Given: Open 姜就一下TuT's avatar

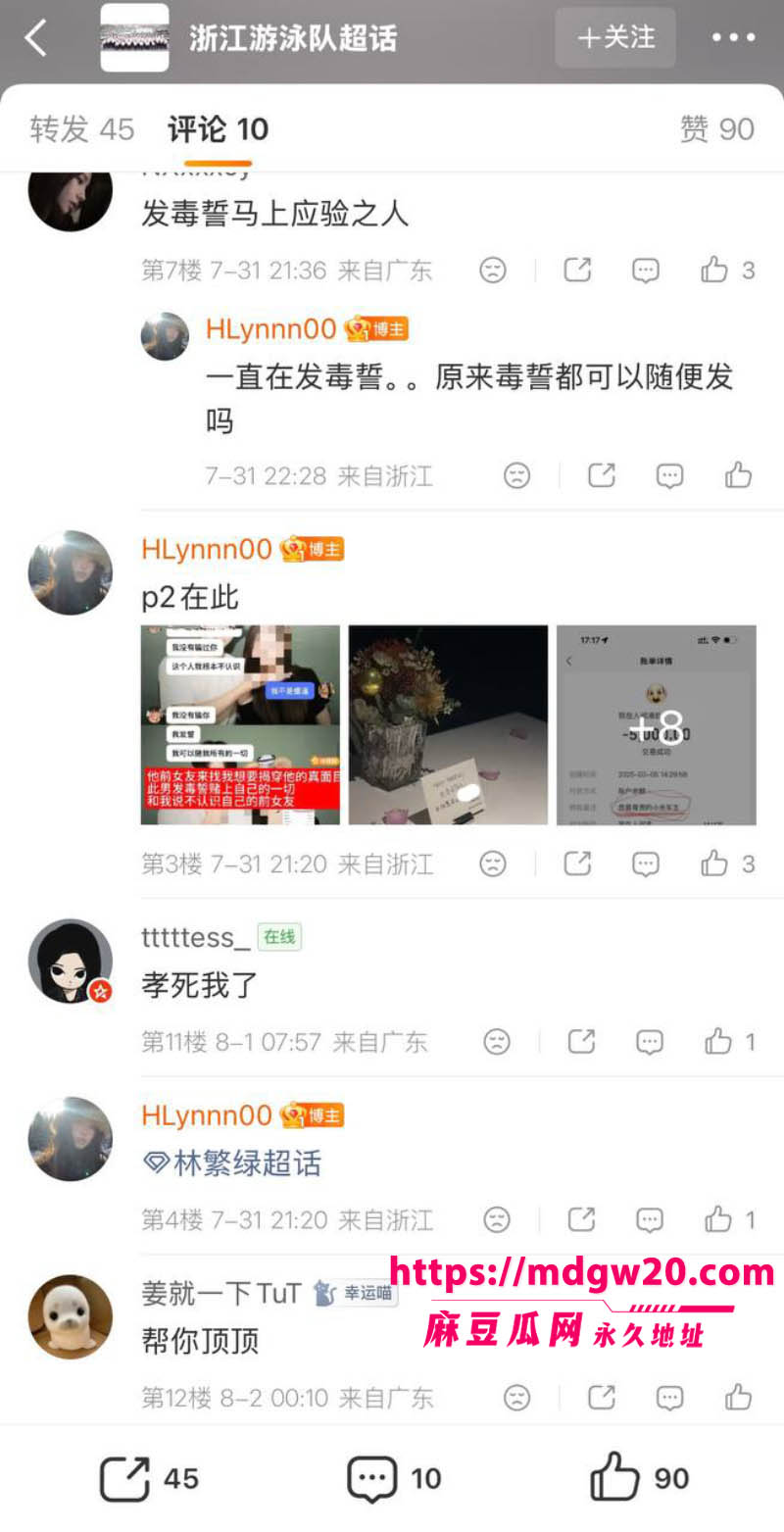Looking at the screenshot, I should click(71, 1316).
